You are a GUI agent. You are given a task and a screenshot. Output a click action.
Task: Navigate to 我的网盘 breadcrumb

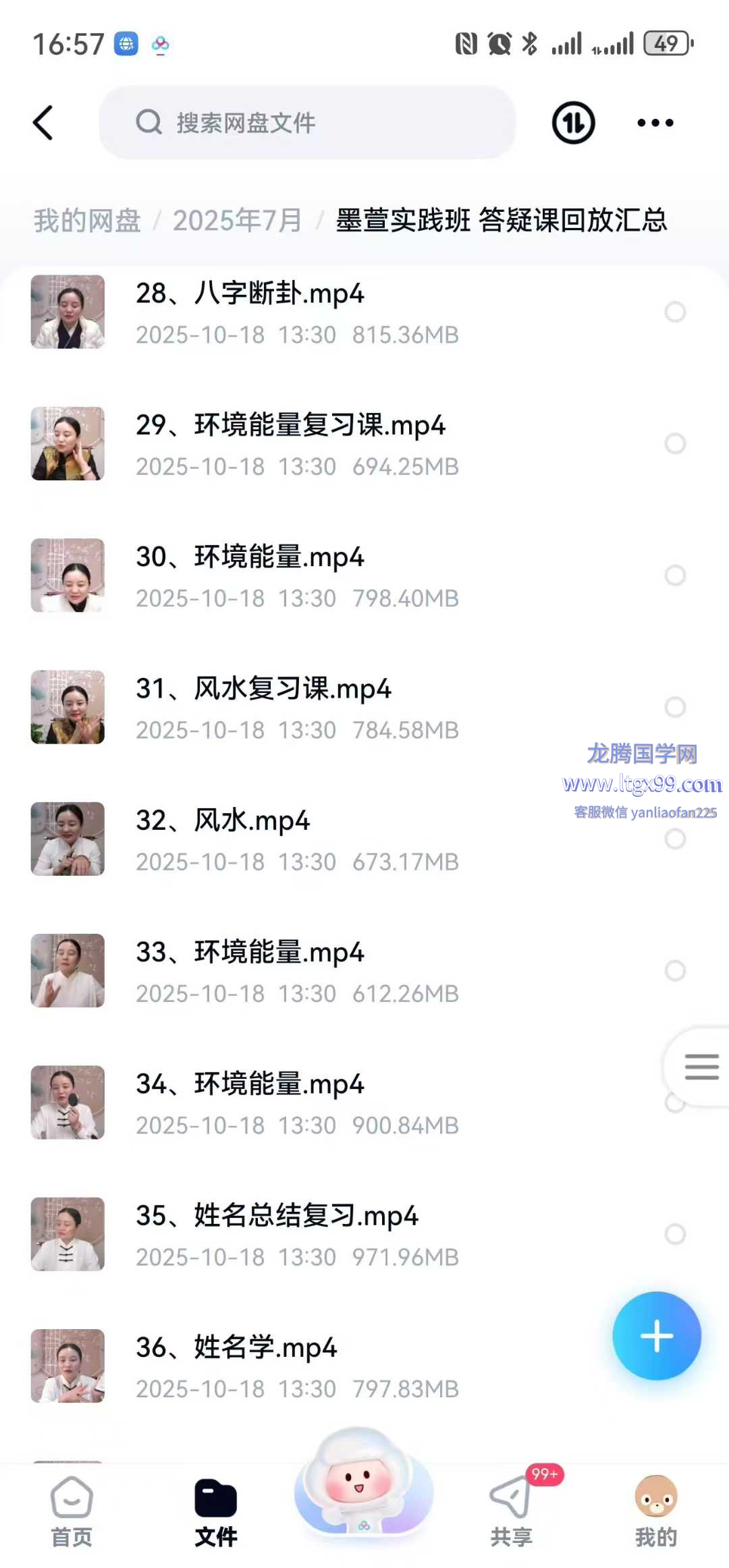[87, 221]
